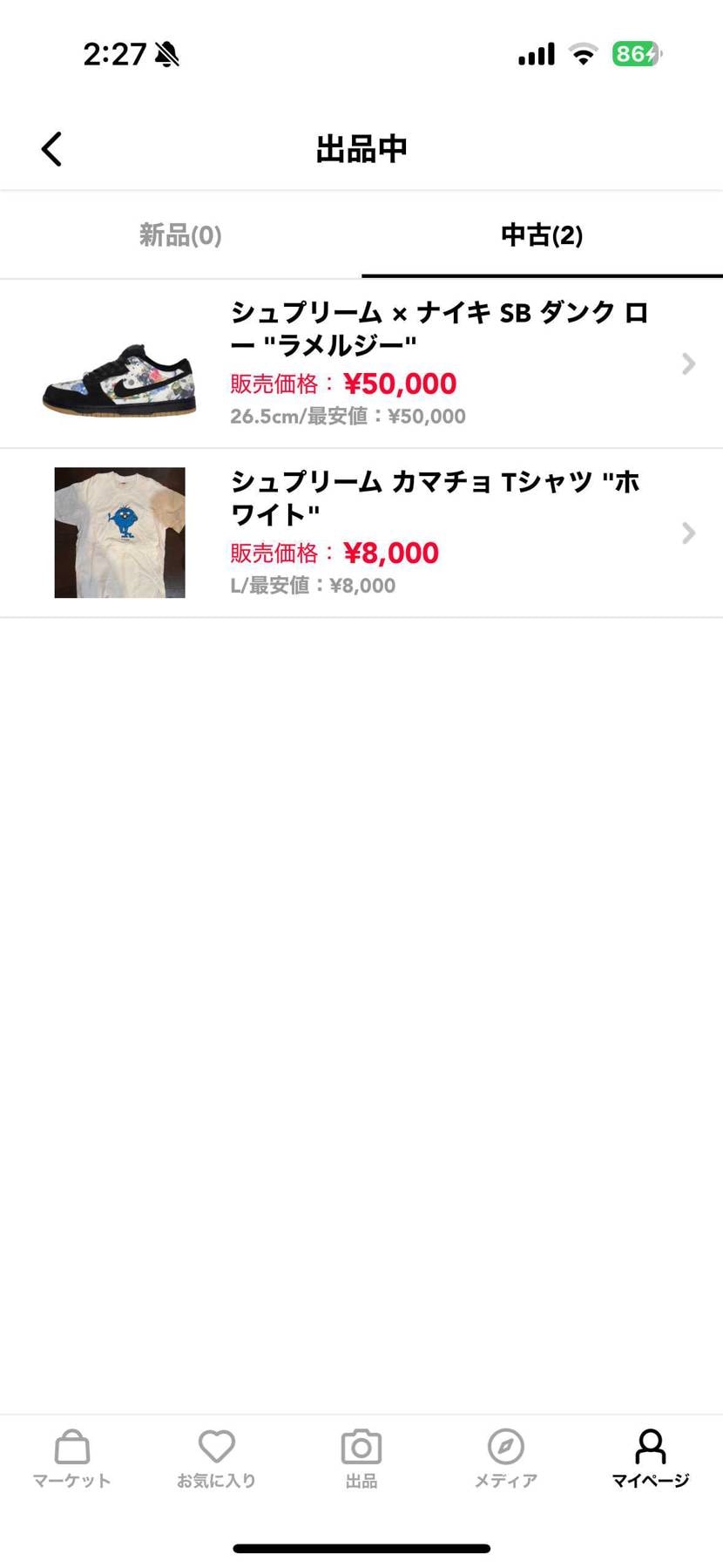Screen dimensions: 723x1568
Task: Switch to the メディア tab
Action: tap(506, 1459)
